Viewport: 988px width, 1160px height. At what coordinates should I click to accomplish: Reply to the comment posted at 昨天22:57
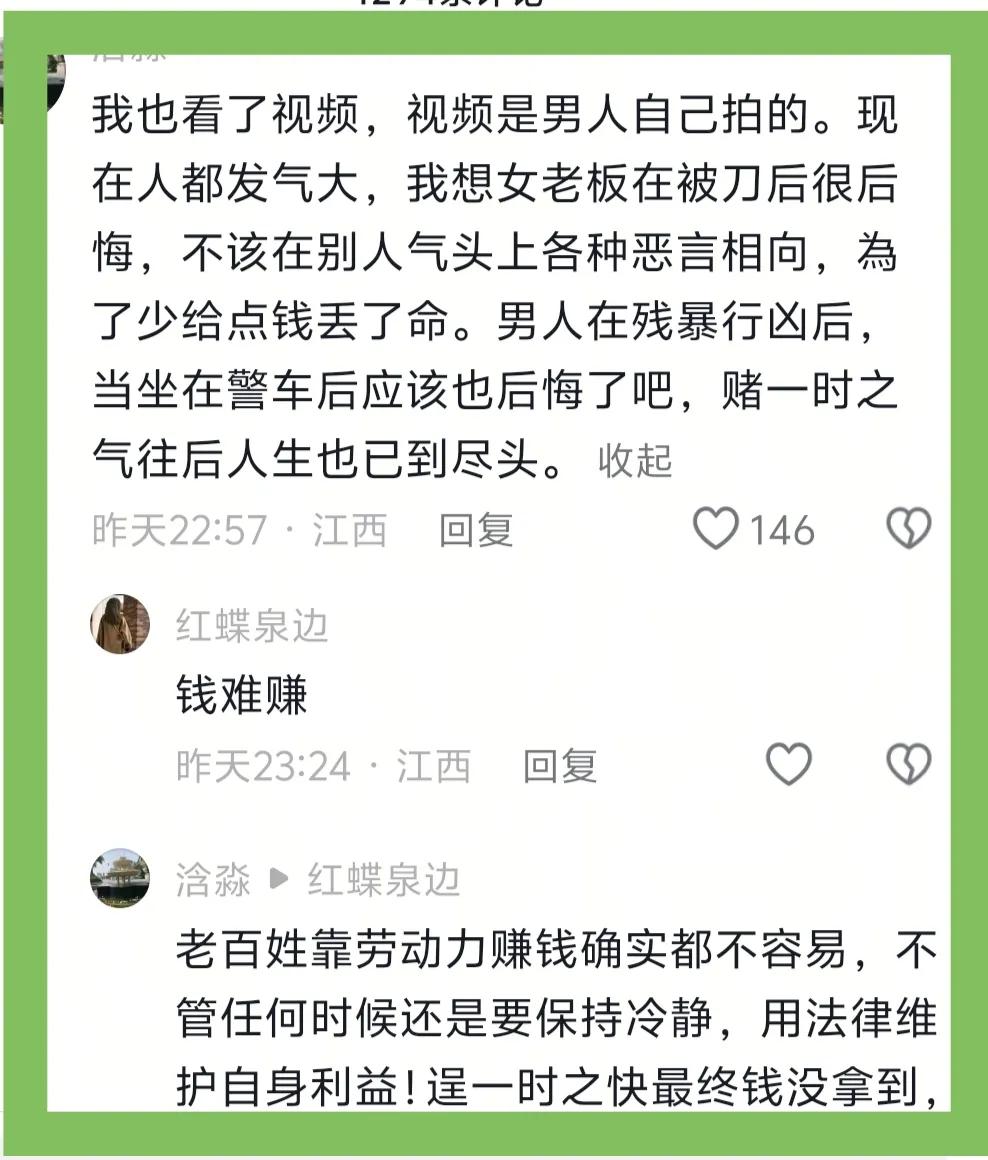pos(476,530)
